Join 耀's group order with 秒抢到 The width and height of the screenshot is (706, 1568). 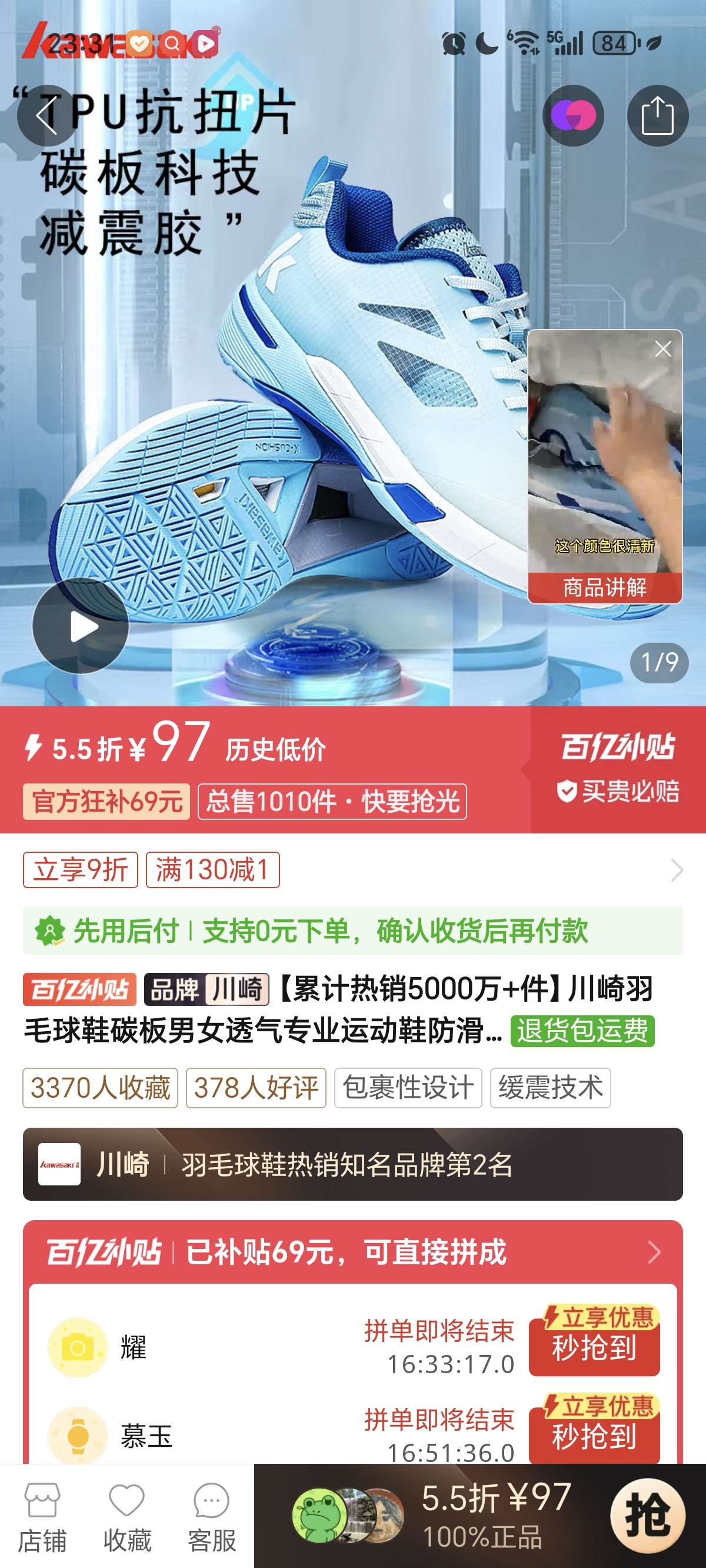point(594,1346)
